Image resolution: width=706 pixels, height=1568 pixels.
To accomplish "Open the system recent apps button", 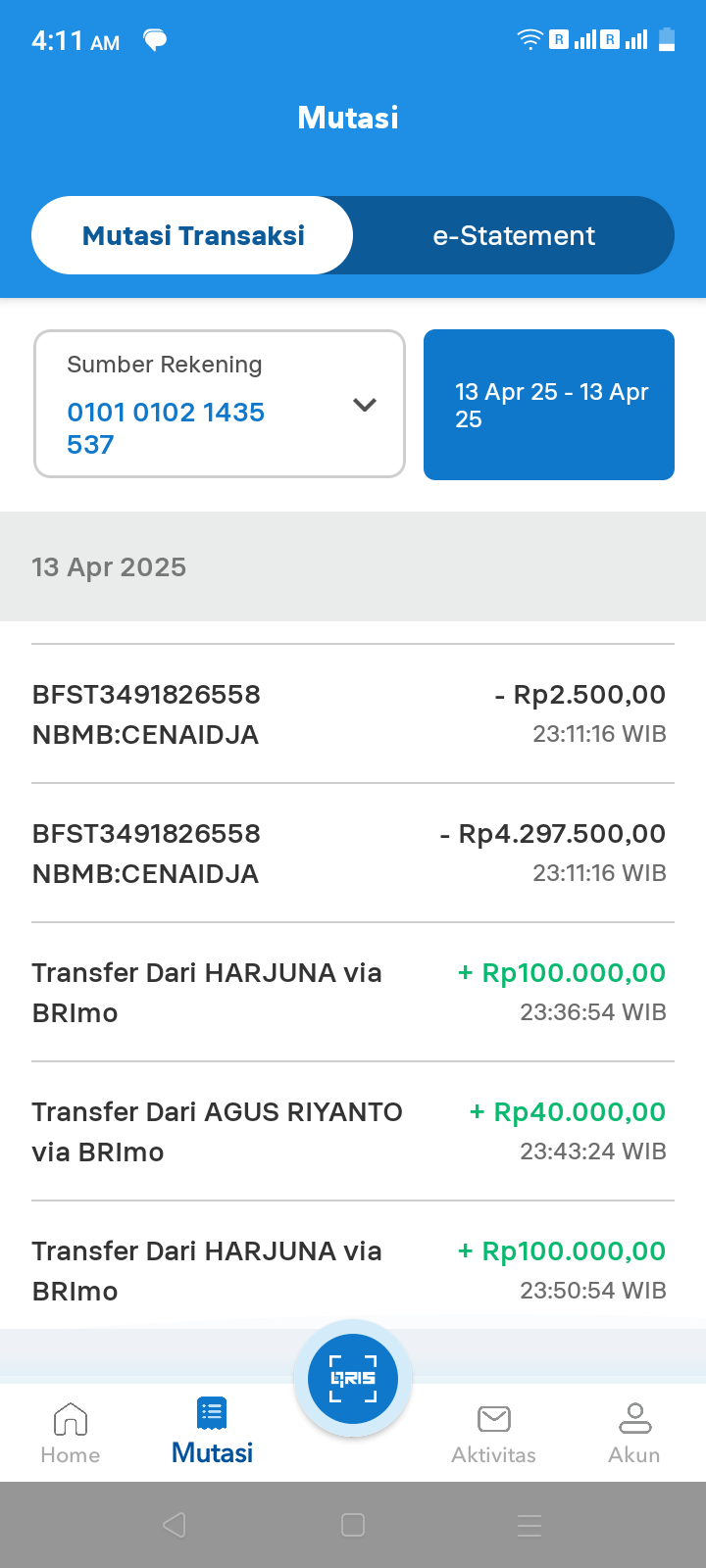I will click(529, 1525).
